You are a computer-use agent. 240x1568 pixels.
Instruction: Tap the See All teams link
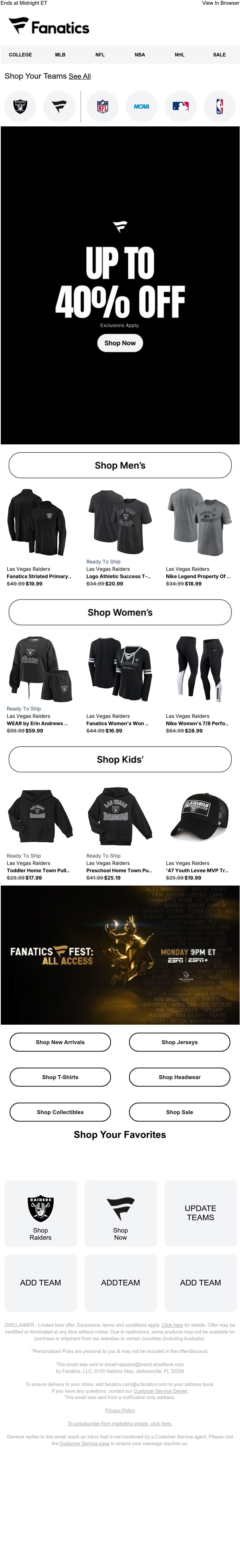(80, 76)
